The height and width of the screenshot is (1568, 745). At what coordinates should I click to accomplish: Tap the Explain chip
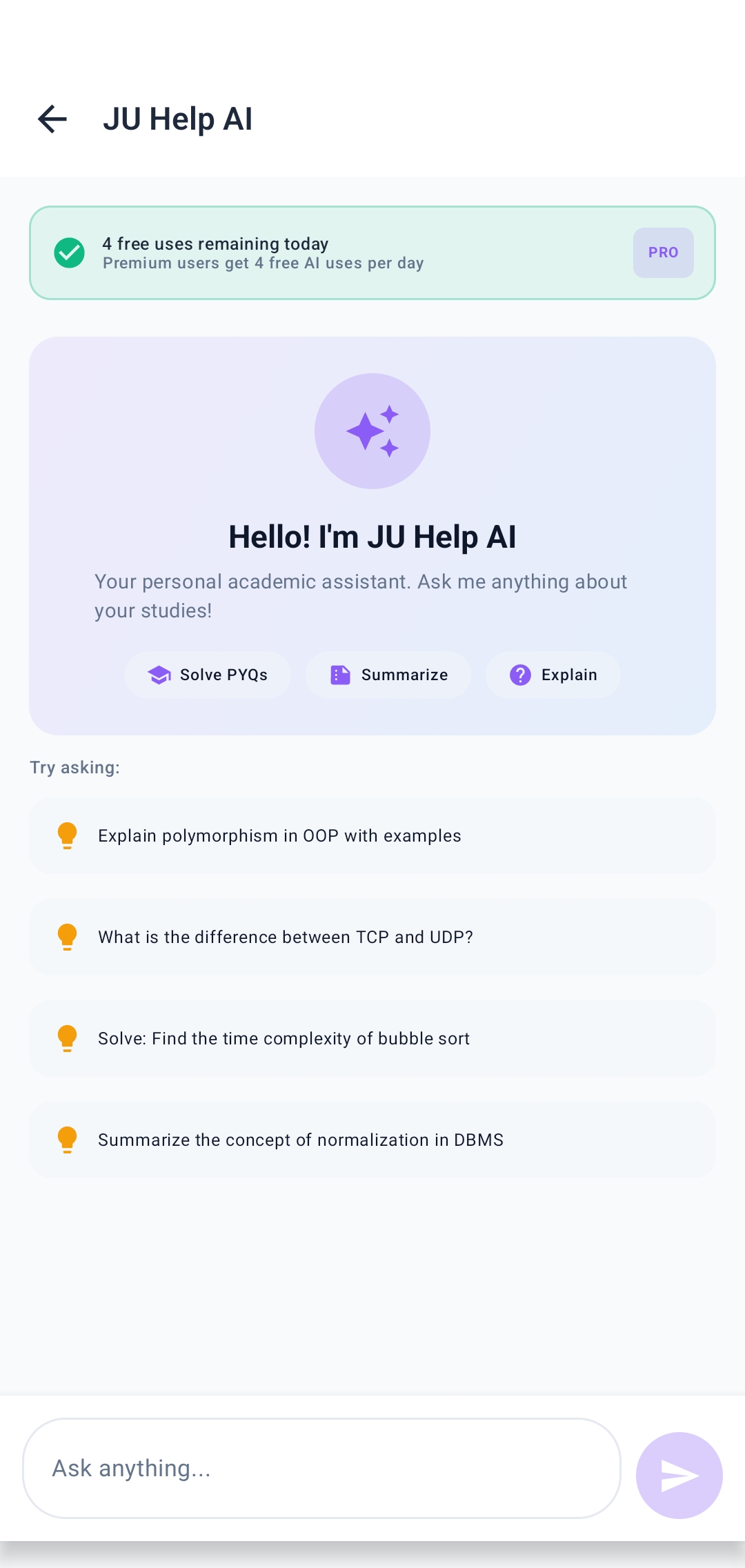[553, 675]
